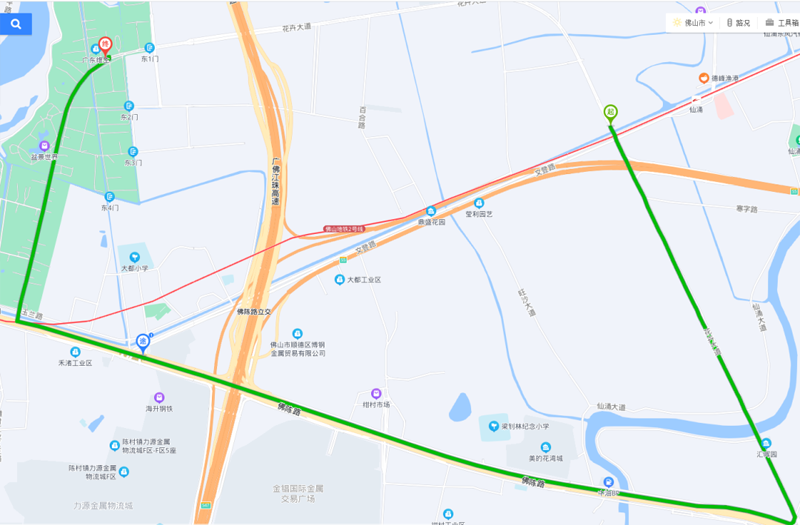
Task: Toggle the 路况 traffic layer
Action: click(x=738, y=22)
